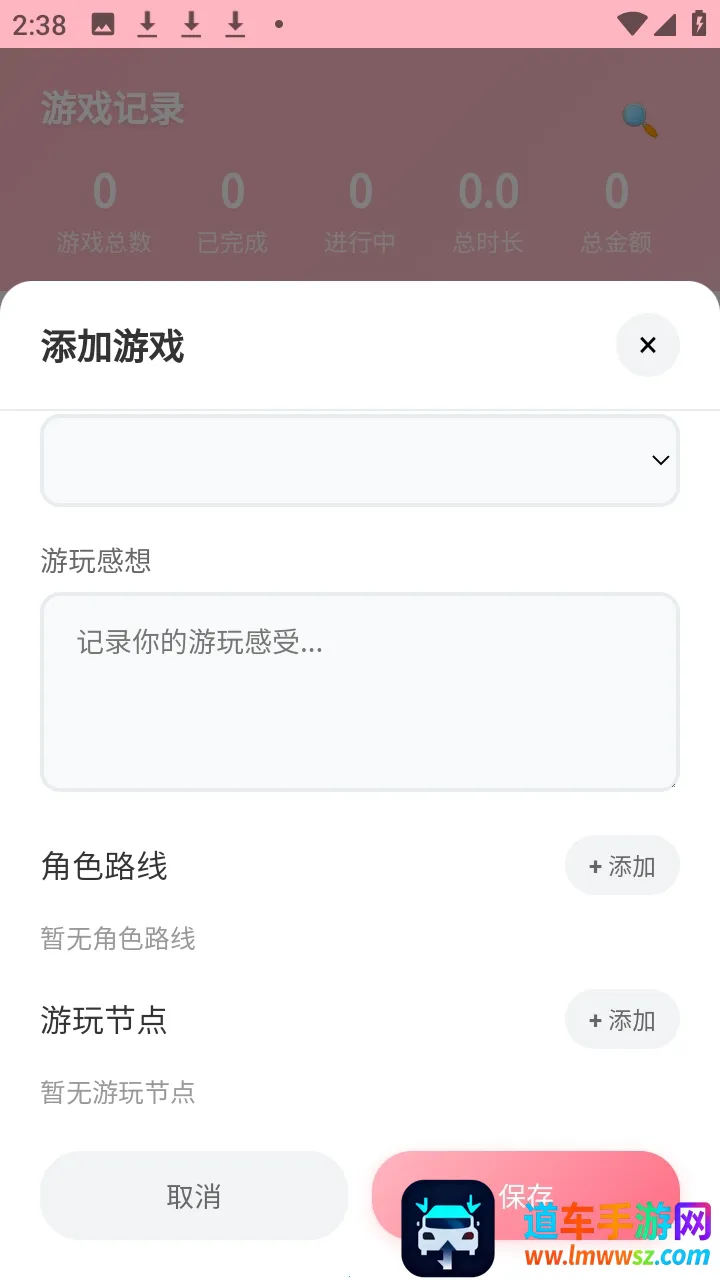Screen dimensions: 720x1280
Task: Expand the dropdown above 游玩感想
Action: 360,460
